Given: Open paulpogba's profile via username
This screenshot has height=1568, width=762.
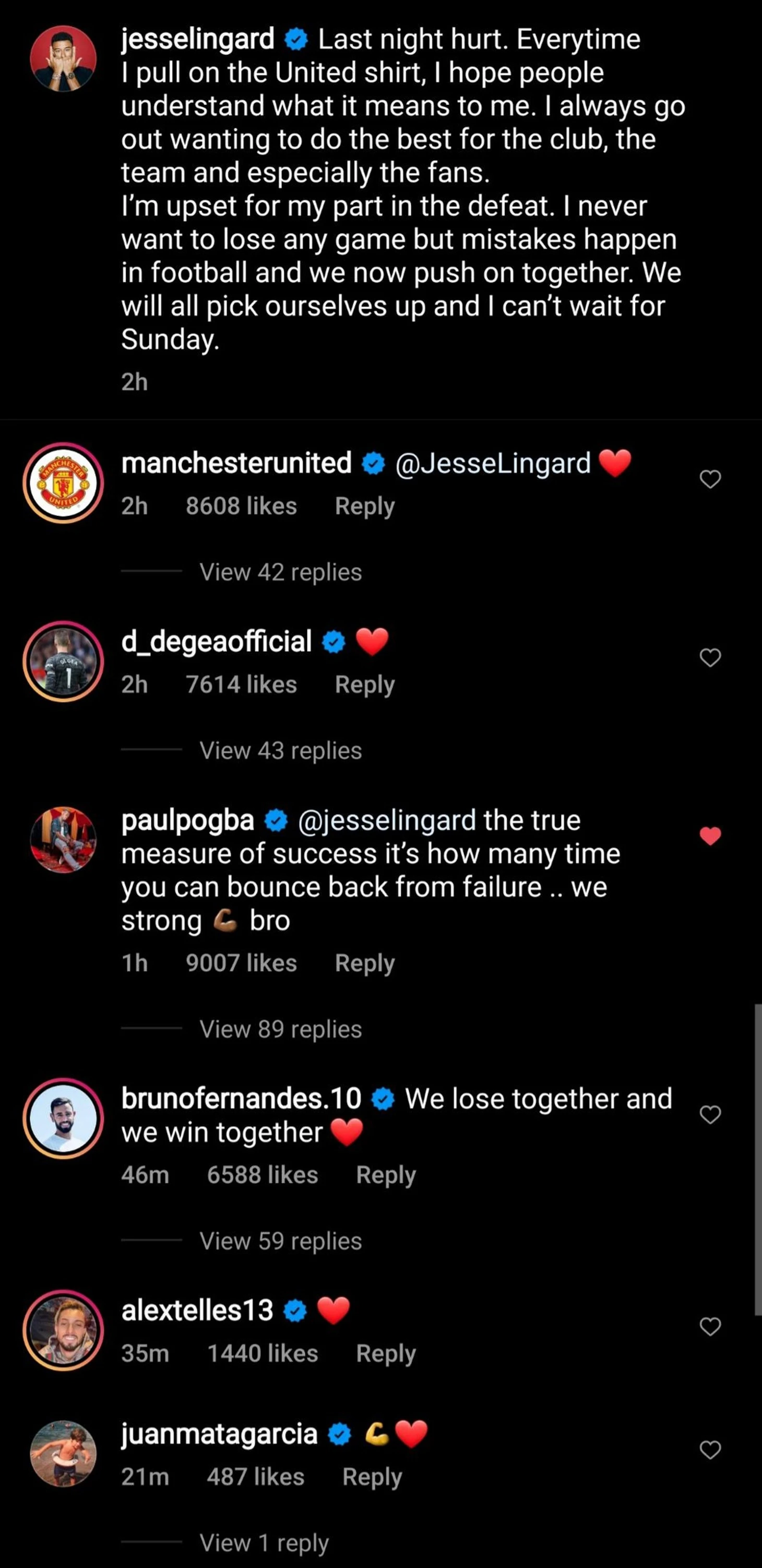Looking at the screenshot, I should (x=187, y=820).
